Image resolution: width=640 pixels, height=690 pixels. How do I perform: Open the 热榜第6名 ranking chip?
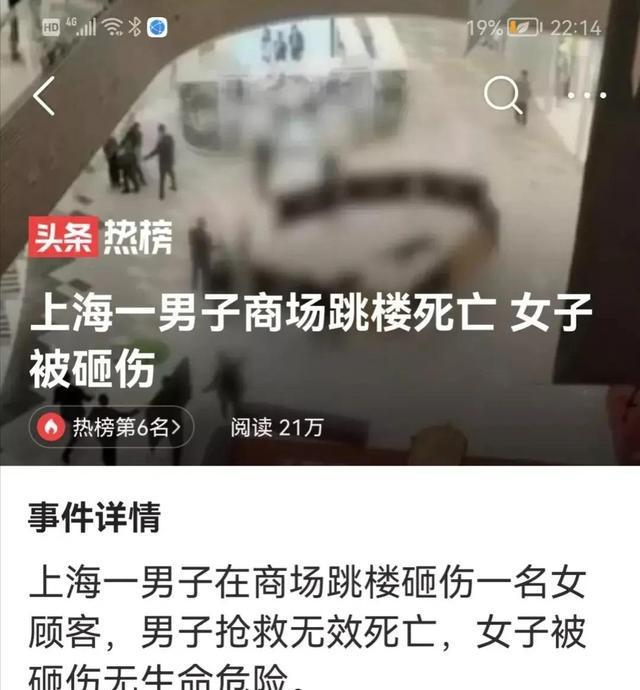click(x=112, y=428)
